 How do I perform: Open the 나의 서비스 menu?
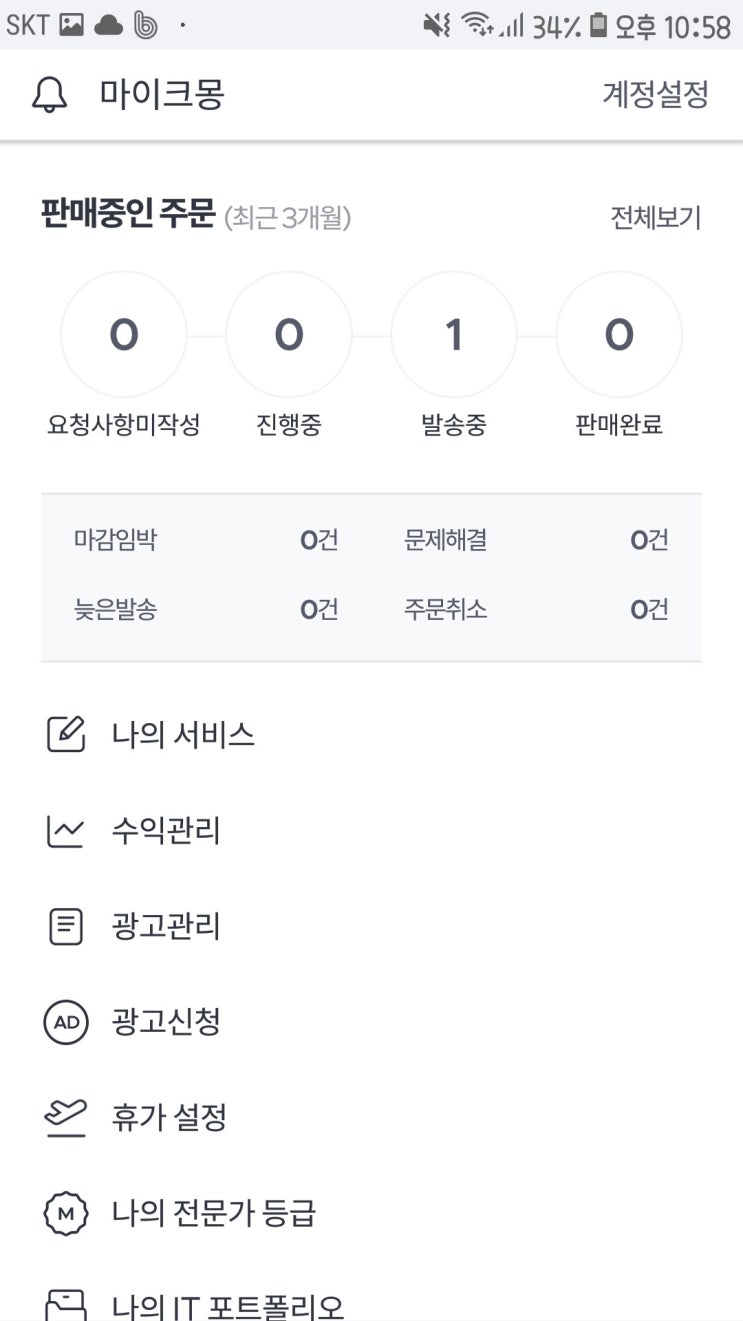pos(183,735)
